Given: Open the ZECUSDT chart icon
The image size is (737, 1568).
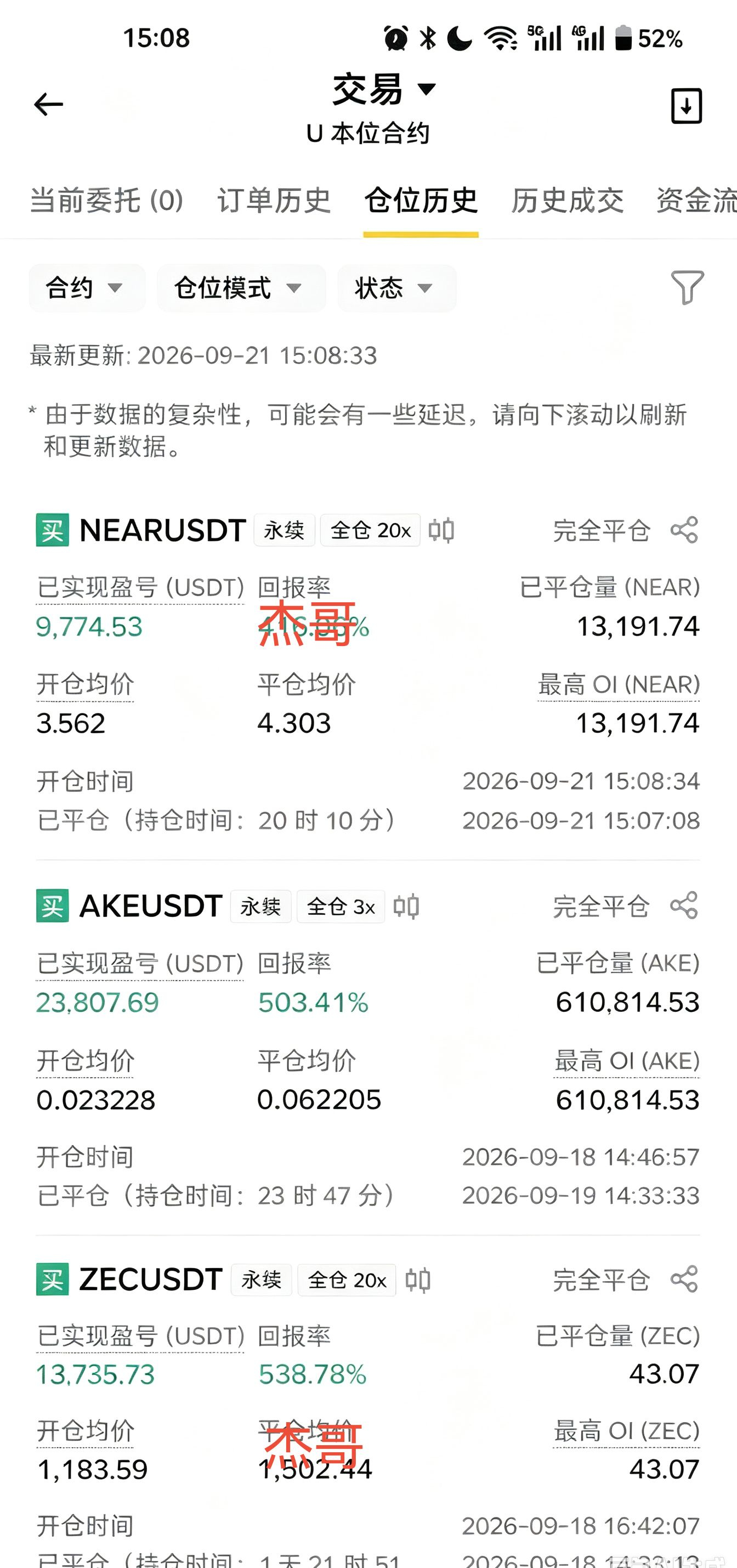Looking at the screenshot, I should (418, 1280).
